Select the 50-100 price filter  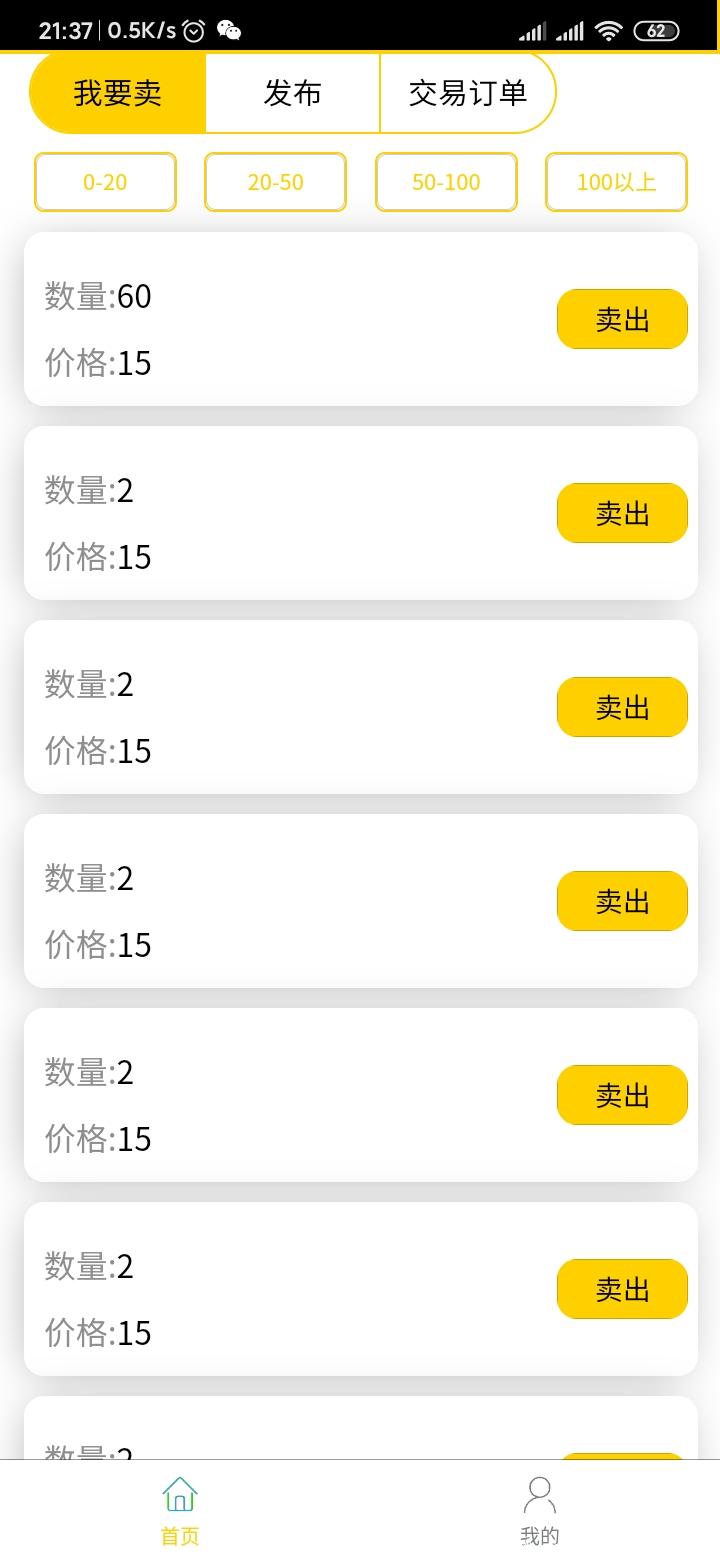pos(446,182)
